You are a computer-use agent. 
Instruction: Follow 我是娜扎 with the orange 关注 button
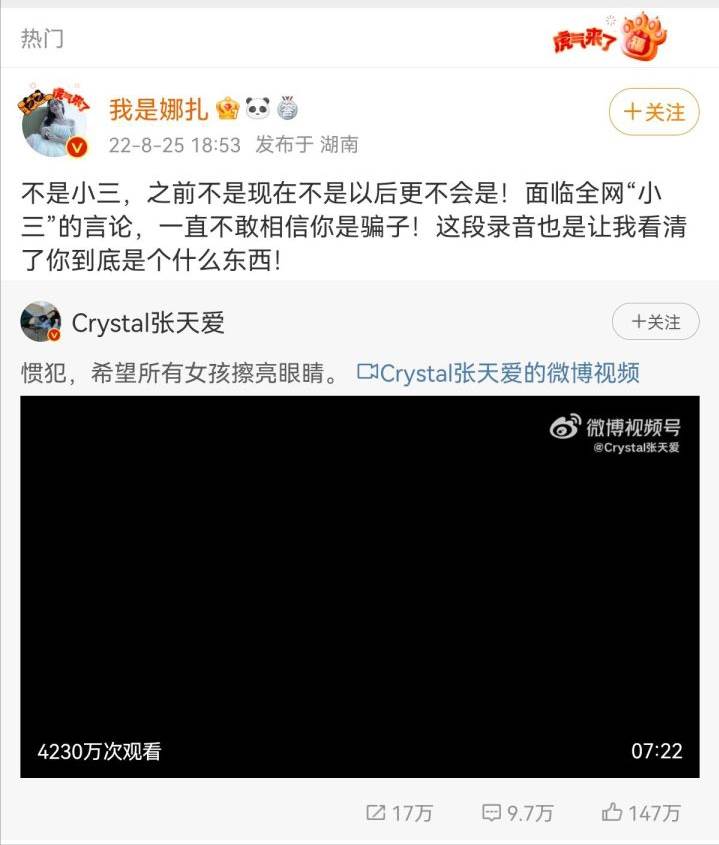[654, 112]
